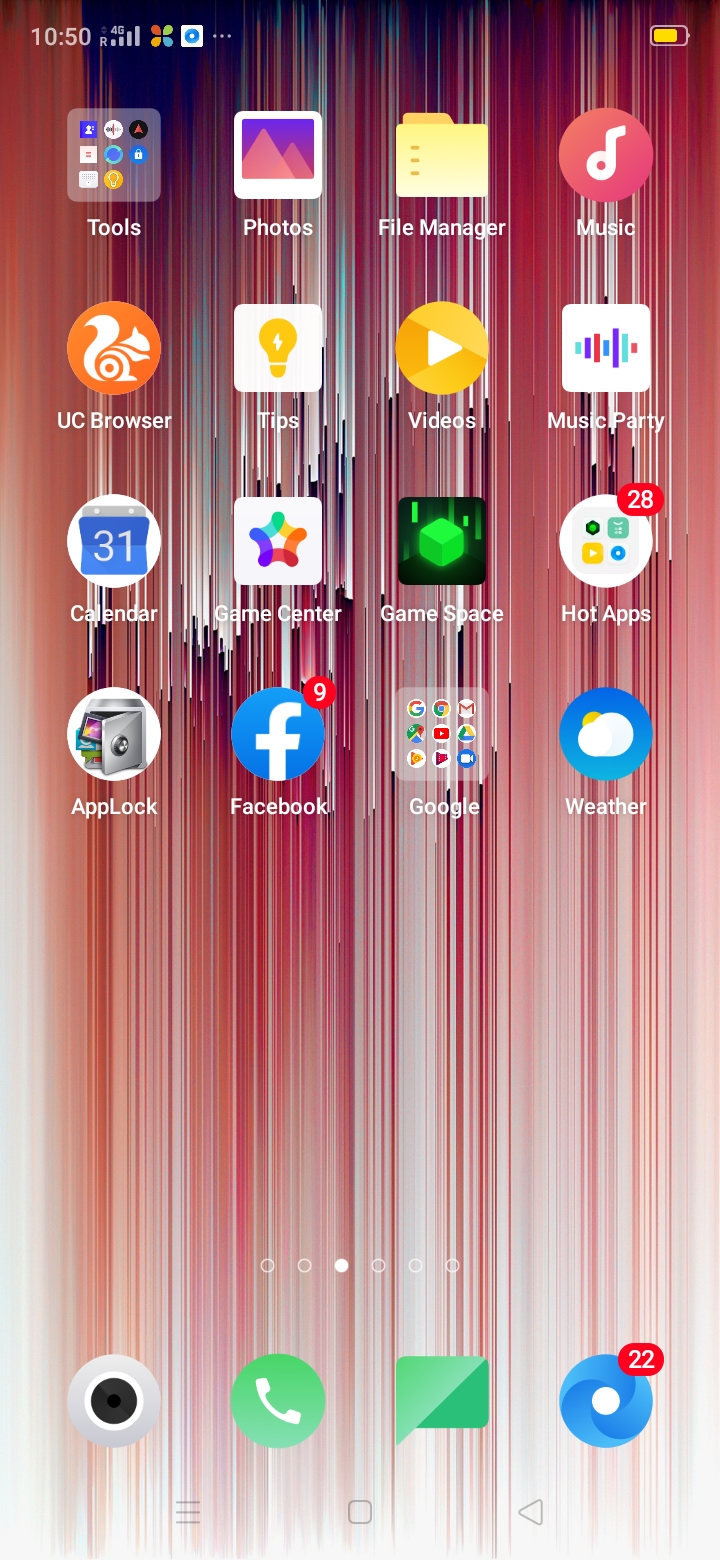
Task: Open the Tips app
Action: [x=278, y=348]
